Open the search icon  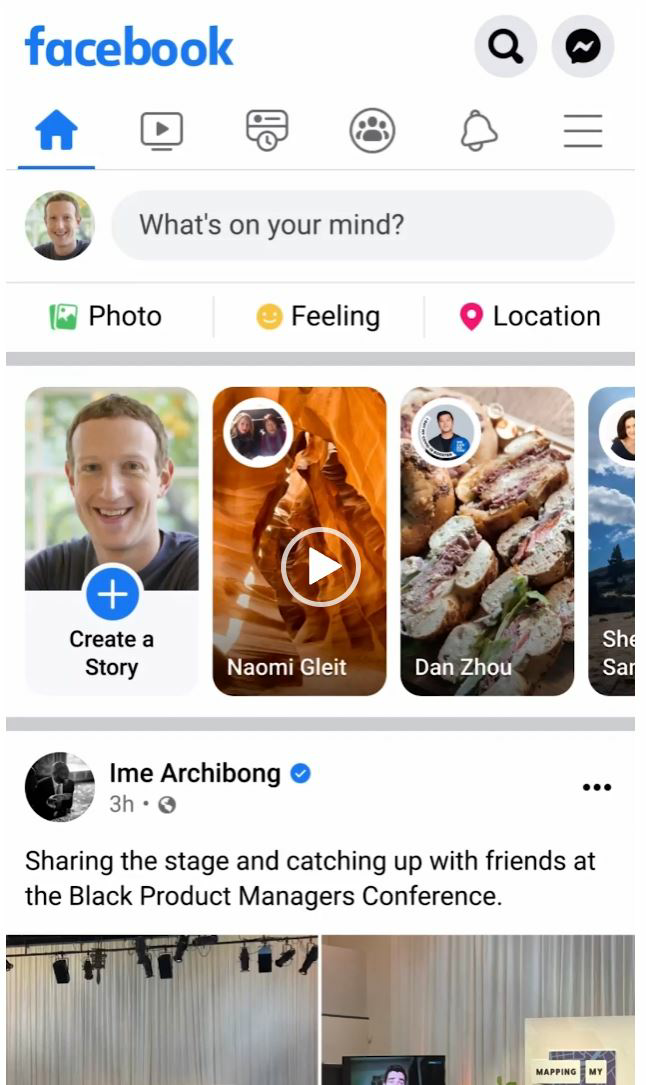(x=505, y=46)
